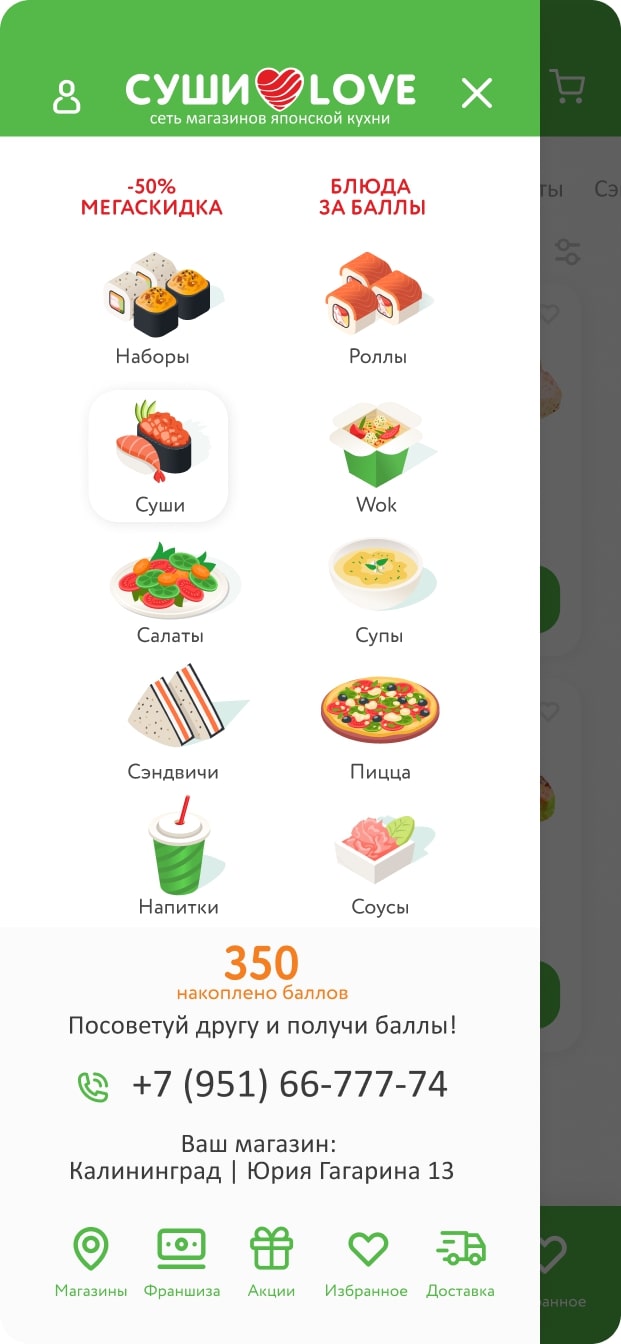Viewport: 621px width, 1344px height.
Task: Open the user profile icon
Action: (66, 96)
